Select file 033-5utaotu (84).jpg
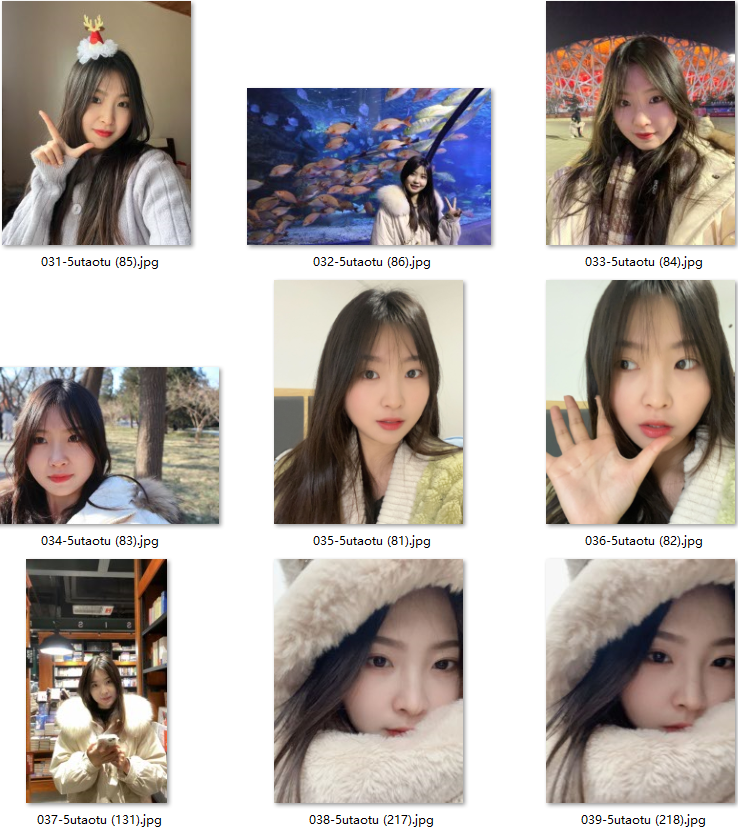Screen dimensions: 738x829 click(x=640, y=124)
